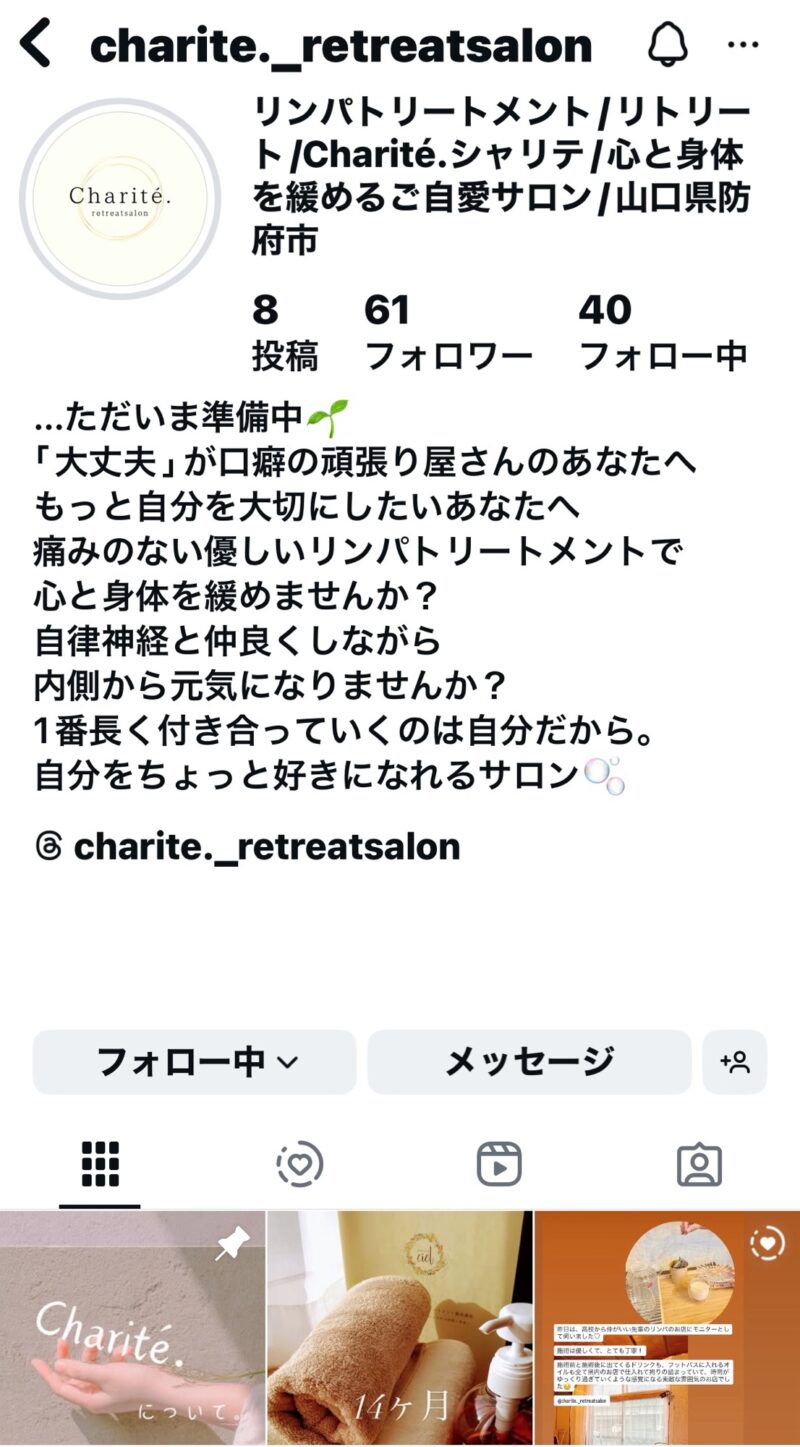View the 40 フォロー中 list

[663, 332]
